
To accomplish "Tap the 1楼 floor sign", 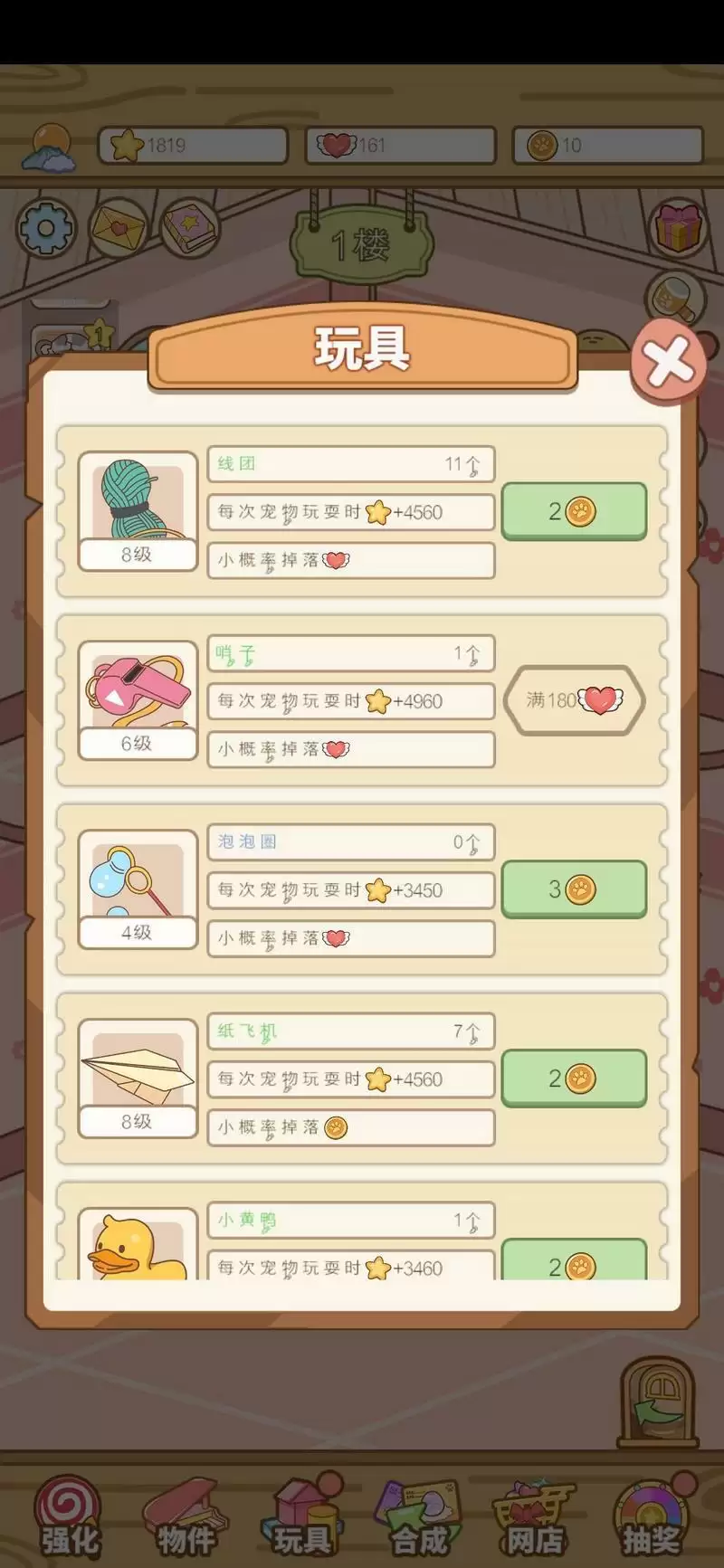I will 363,242.
